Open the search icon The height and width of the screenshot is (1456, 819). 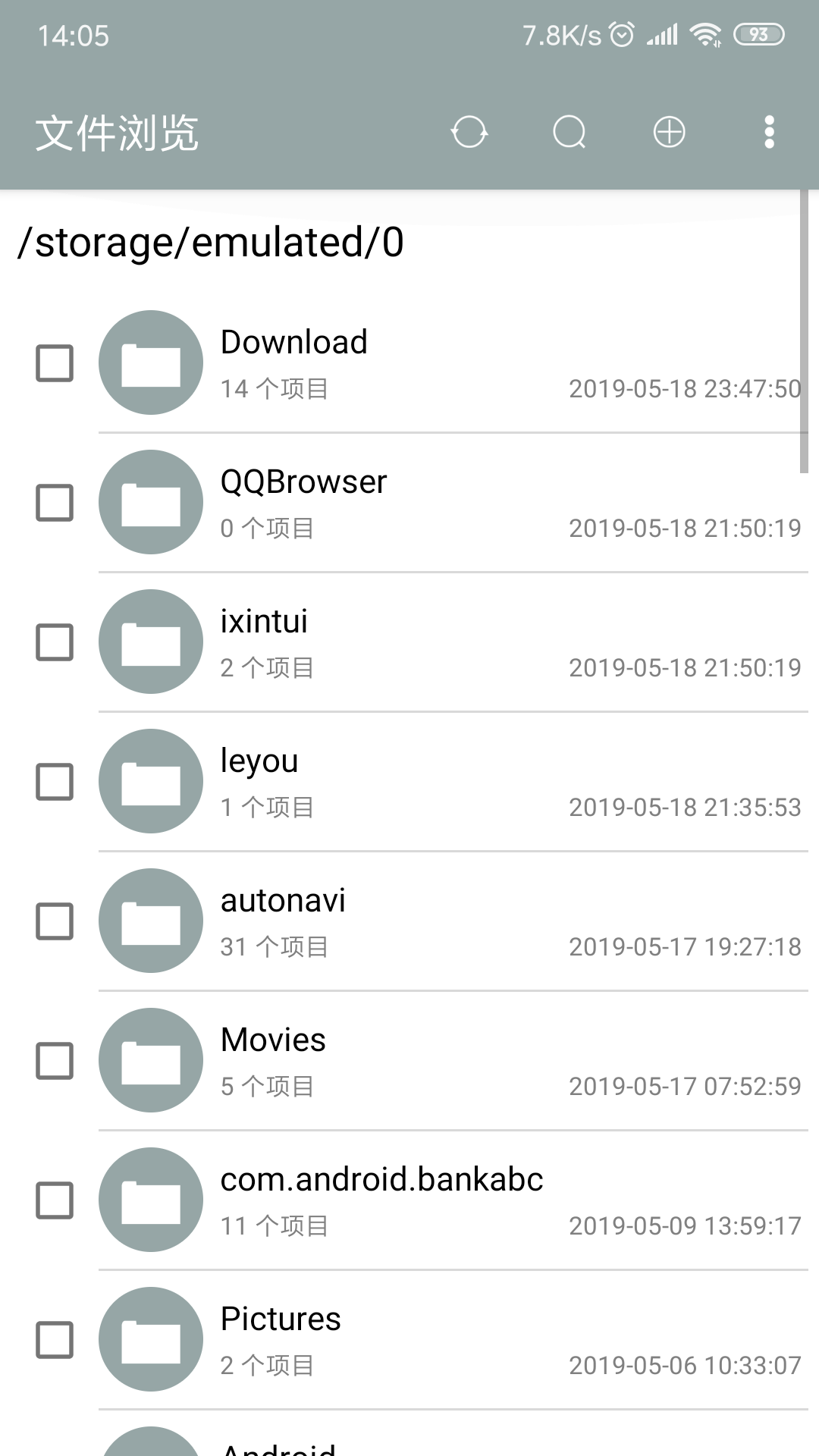569,132
